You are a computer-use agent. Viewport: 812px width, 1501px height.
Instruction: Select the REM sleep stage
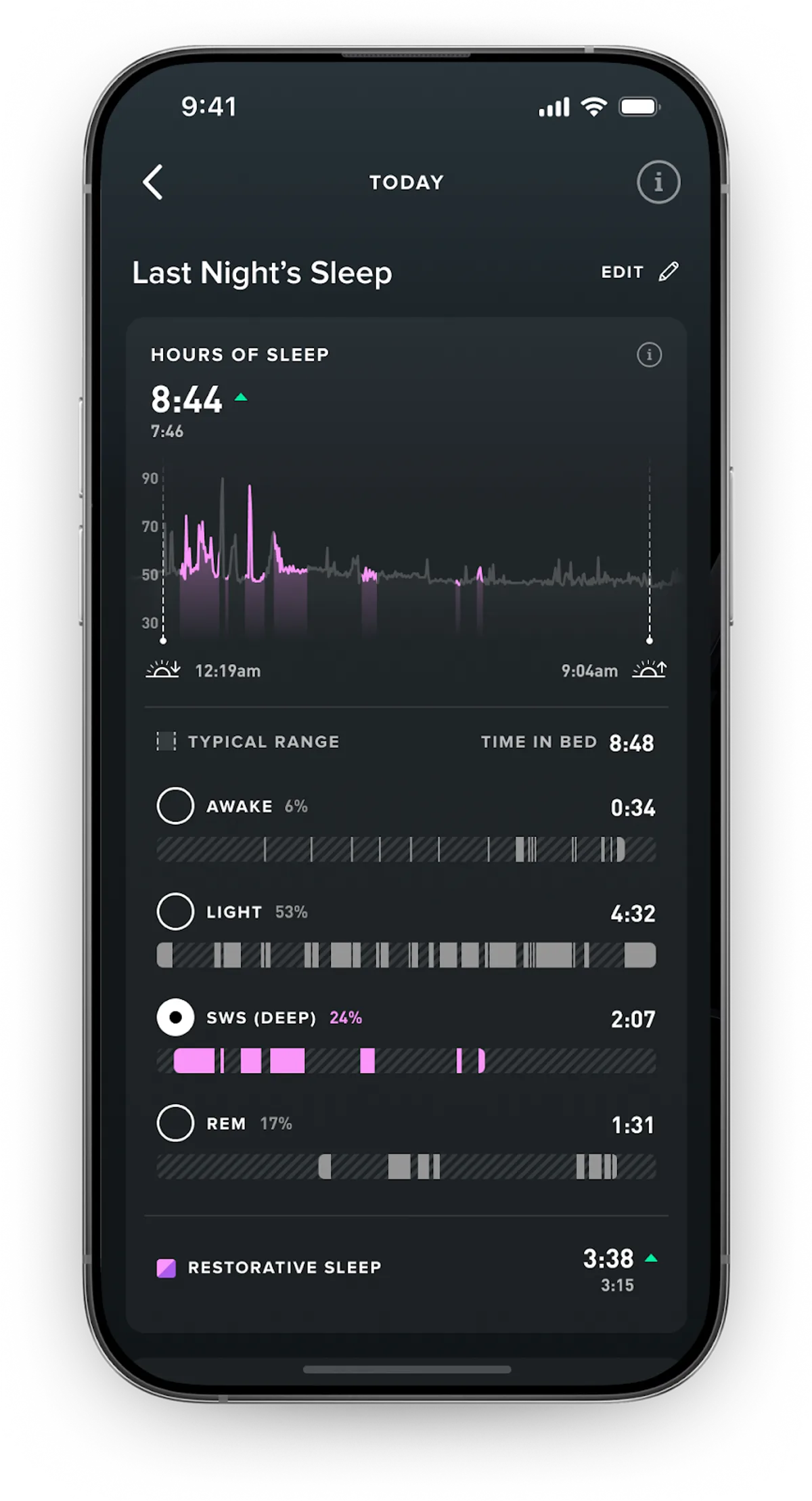175,1123
